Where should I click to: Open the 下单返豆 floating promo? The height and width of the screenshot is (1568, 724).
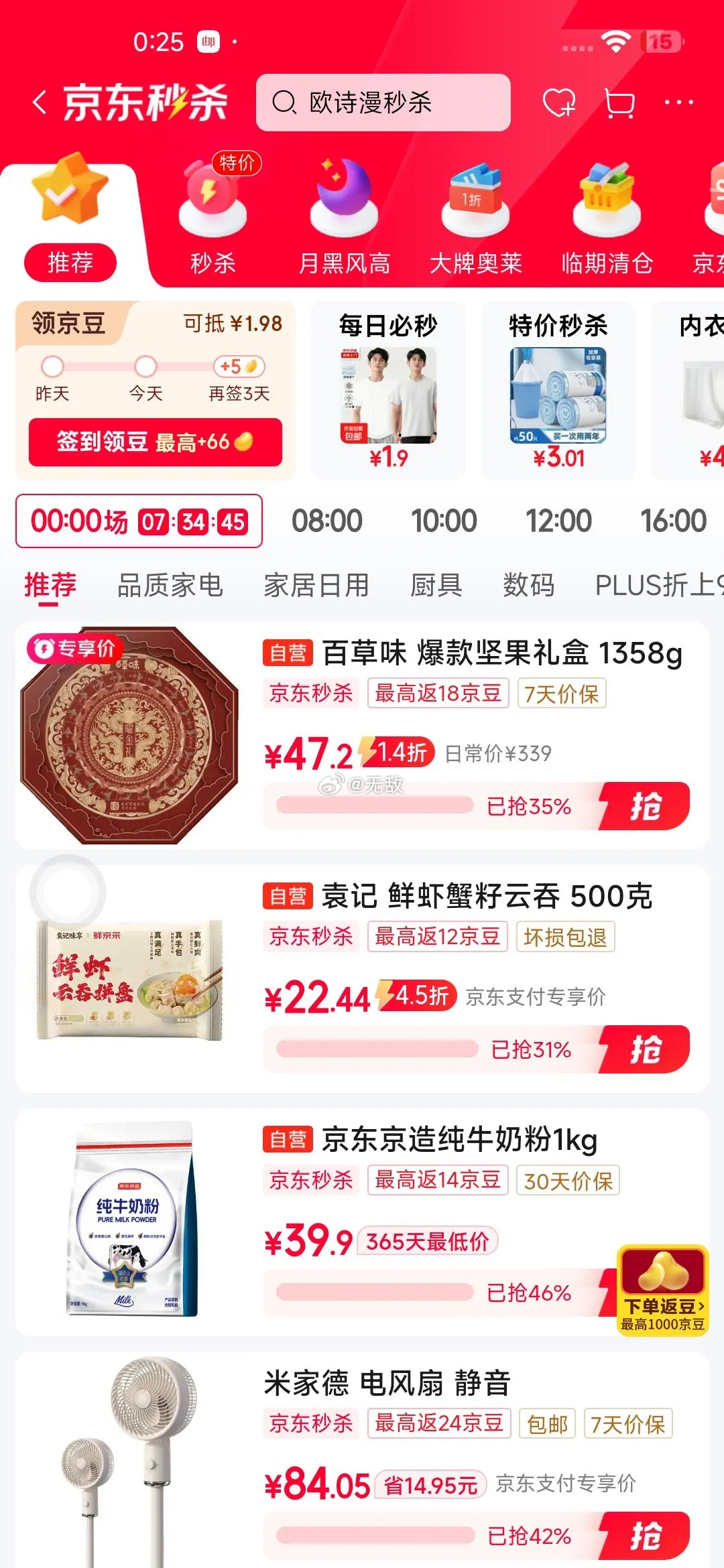point(662,1291)
